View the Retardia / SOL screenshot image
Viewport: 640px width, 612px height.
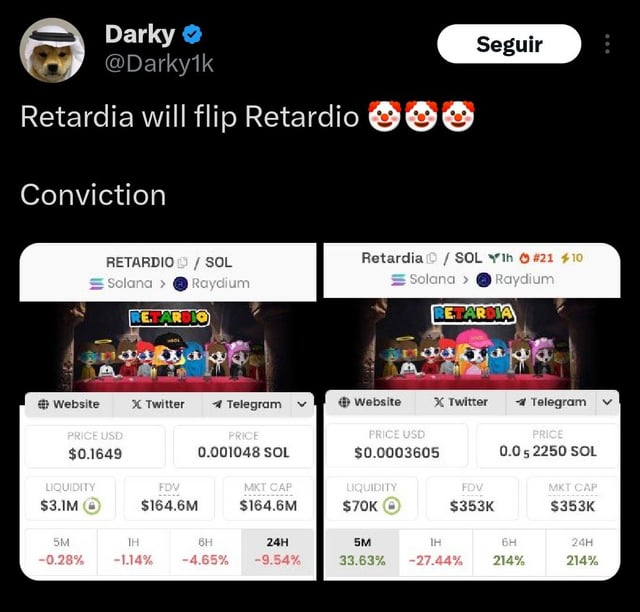[x=472, y=411]
